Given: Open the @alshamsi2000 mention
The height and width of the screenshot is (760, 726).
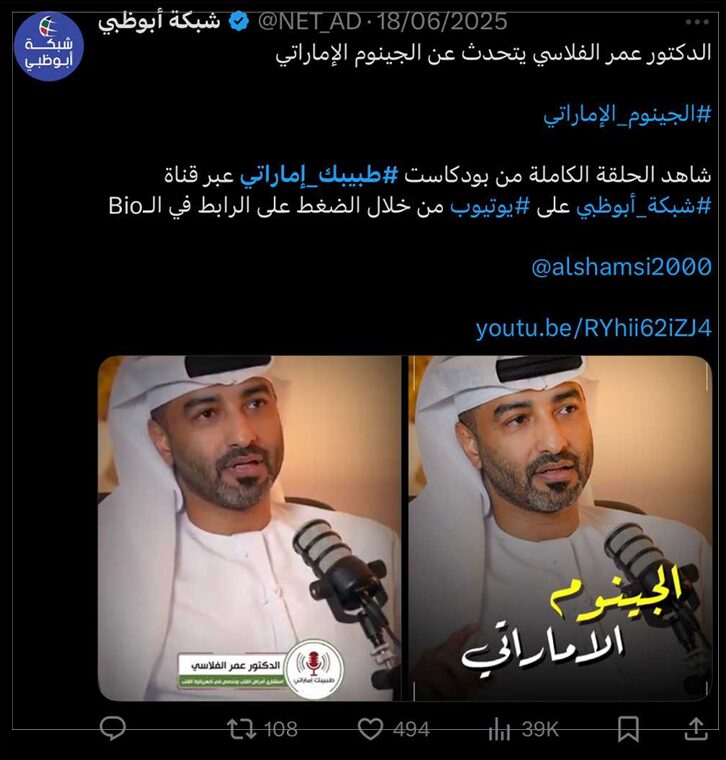Looking at the screenshot, I should coord(621,267).
